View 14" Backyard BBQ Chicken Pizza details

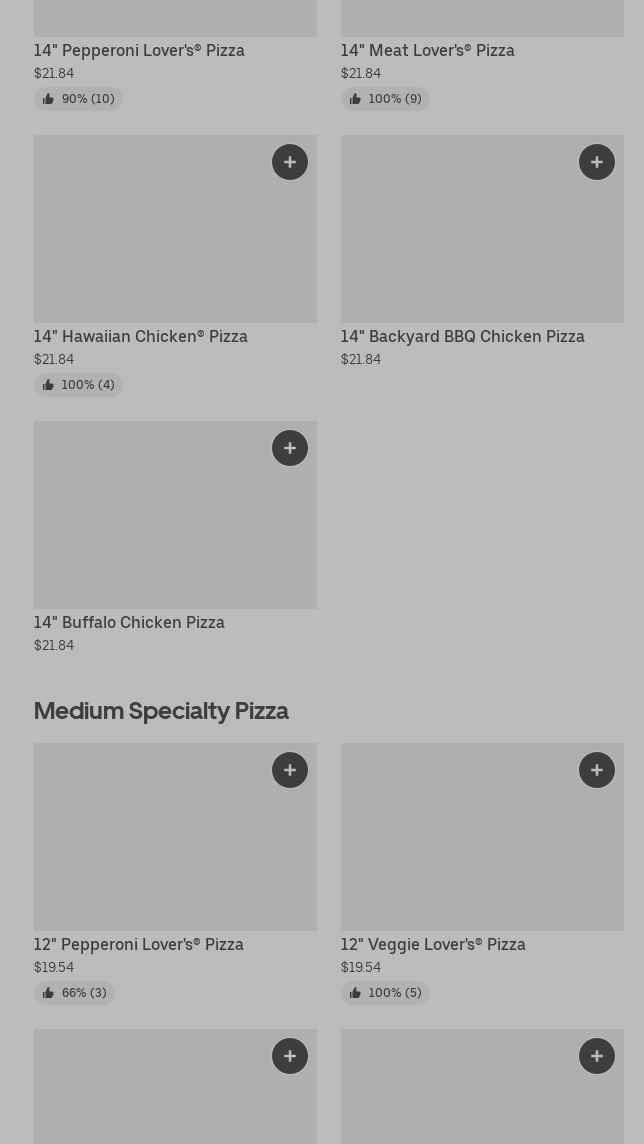point(462,336)
